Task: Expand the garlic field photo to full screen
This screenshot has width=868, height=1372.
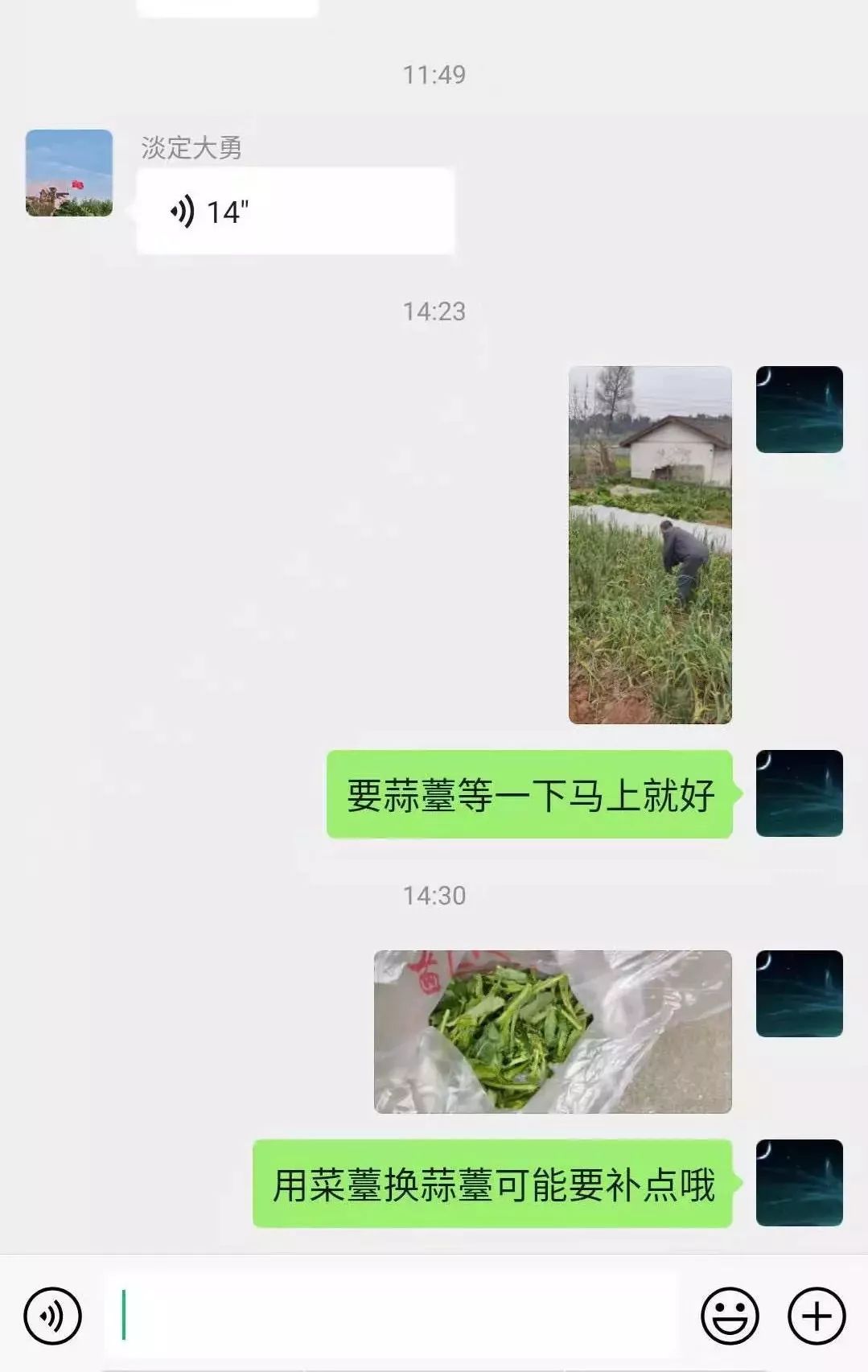Action: click(x=652, y=543)
